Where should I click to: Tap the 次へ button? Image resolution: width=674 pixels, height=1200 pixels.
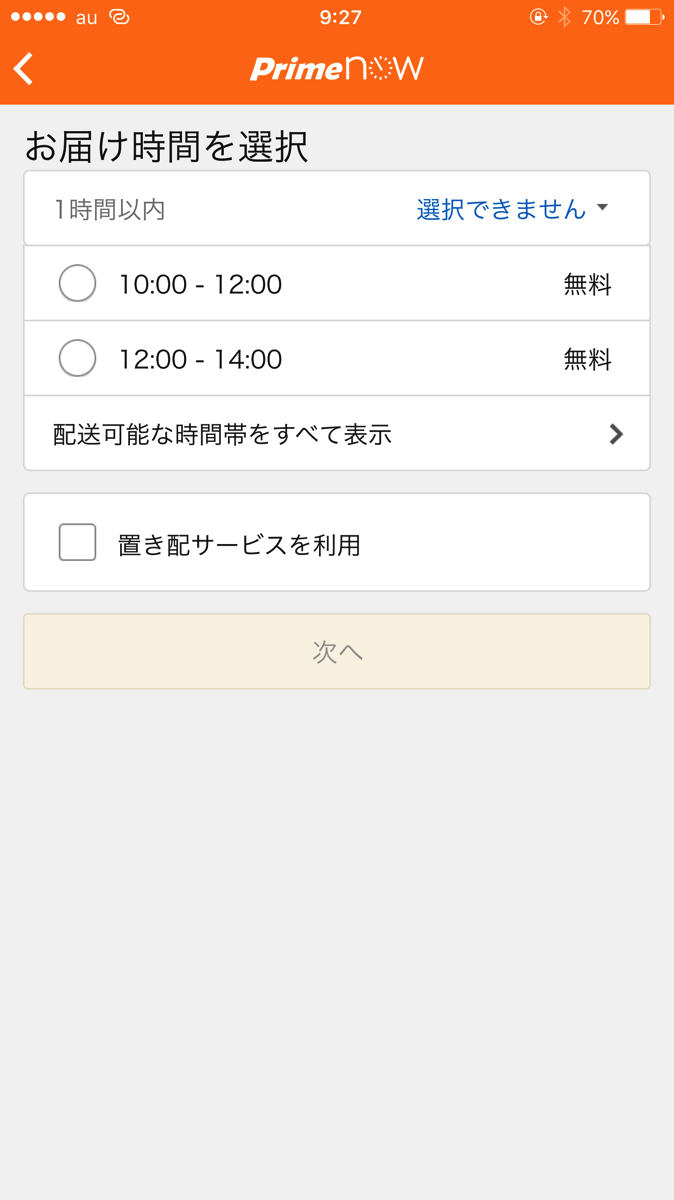(337, 652)
